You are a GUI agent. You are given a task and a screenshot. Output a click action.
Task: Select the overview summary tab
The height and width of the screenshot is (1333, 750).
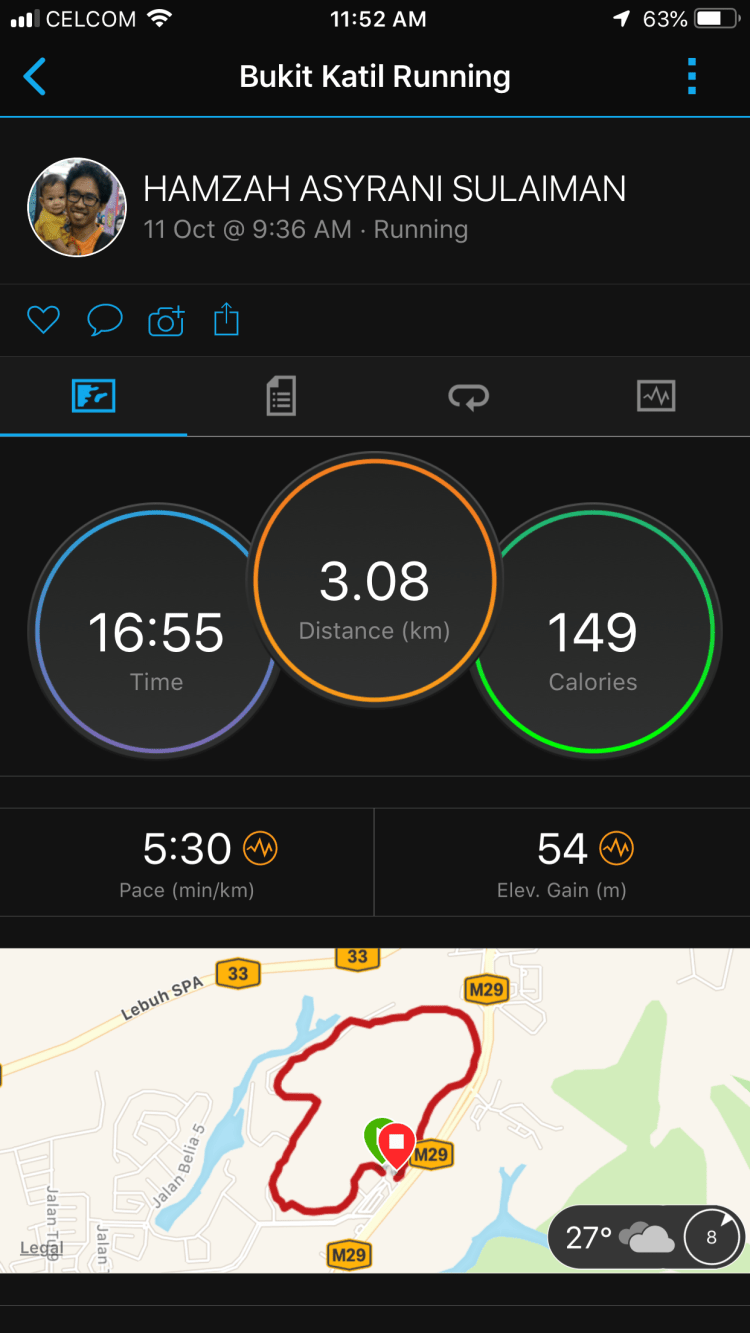(94, 397)
